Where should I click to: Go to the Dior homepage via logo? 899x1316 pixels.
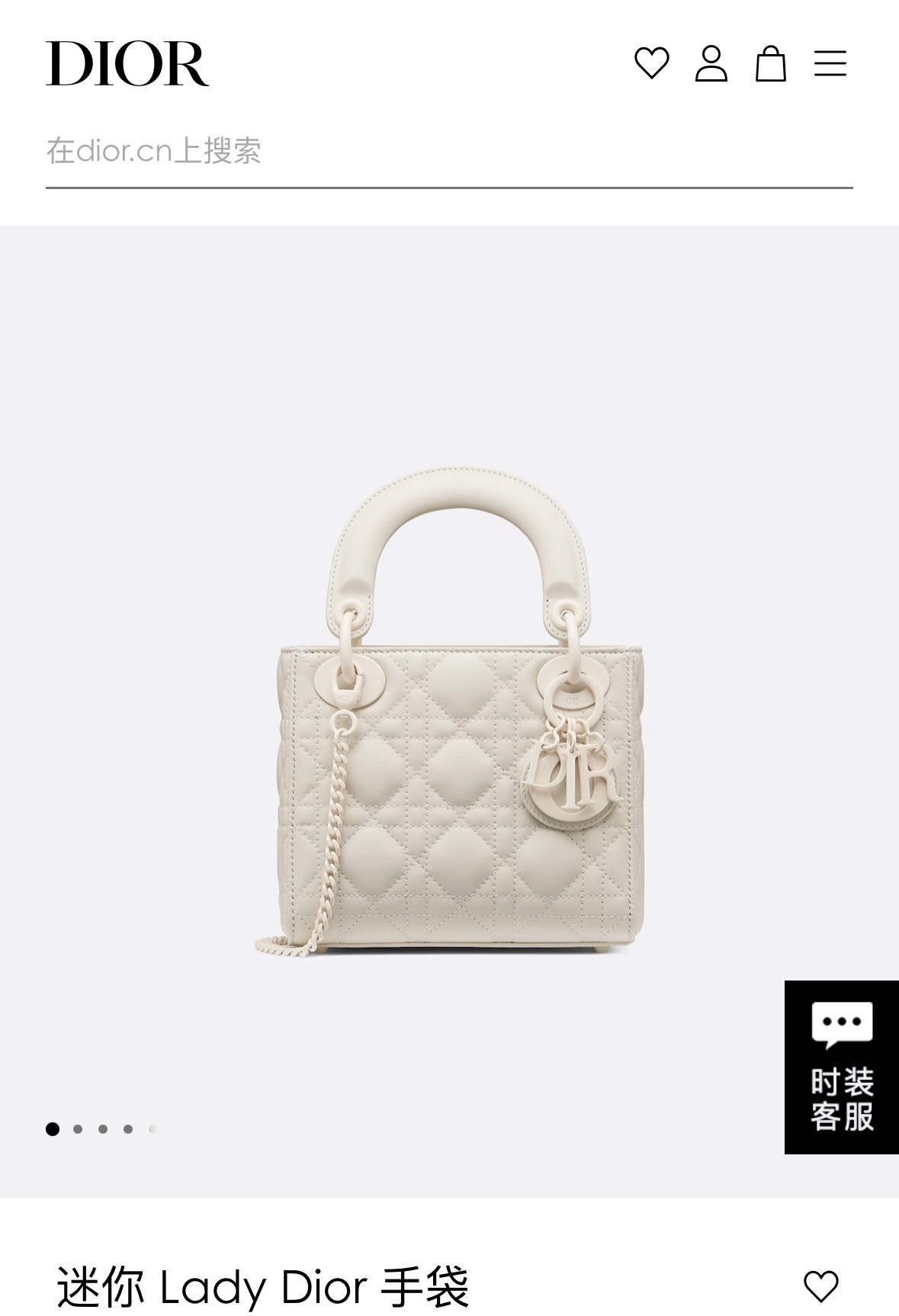click(127, 64)
